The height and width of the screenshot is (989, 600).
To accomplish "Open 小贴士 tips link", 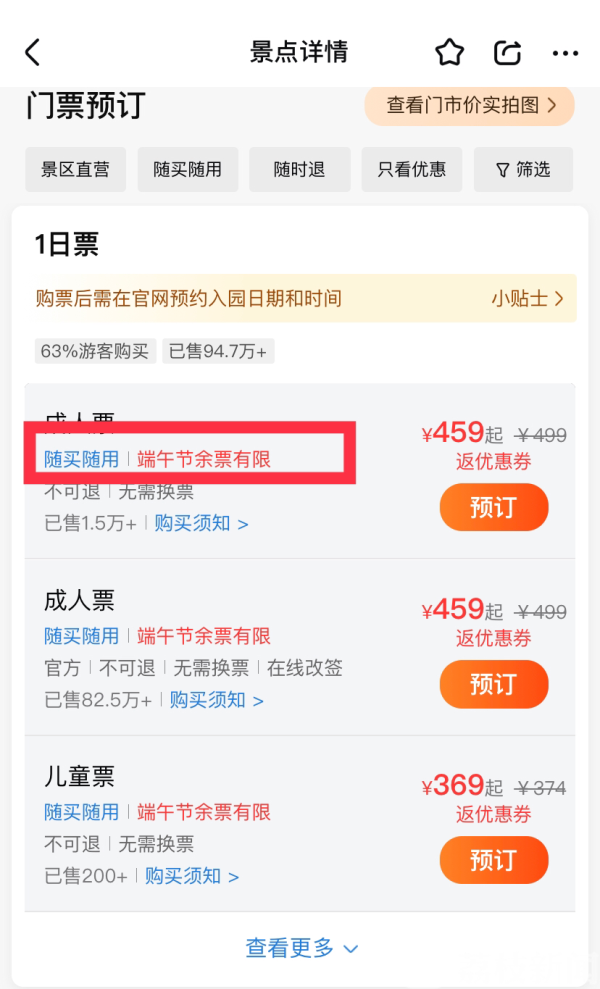I will (527, 298).
